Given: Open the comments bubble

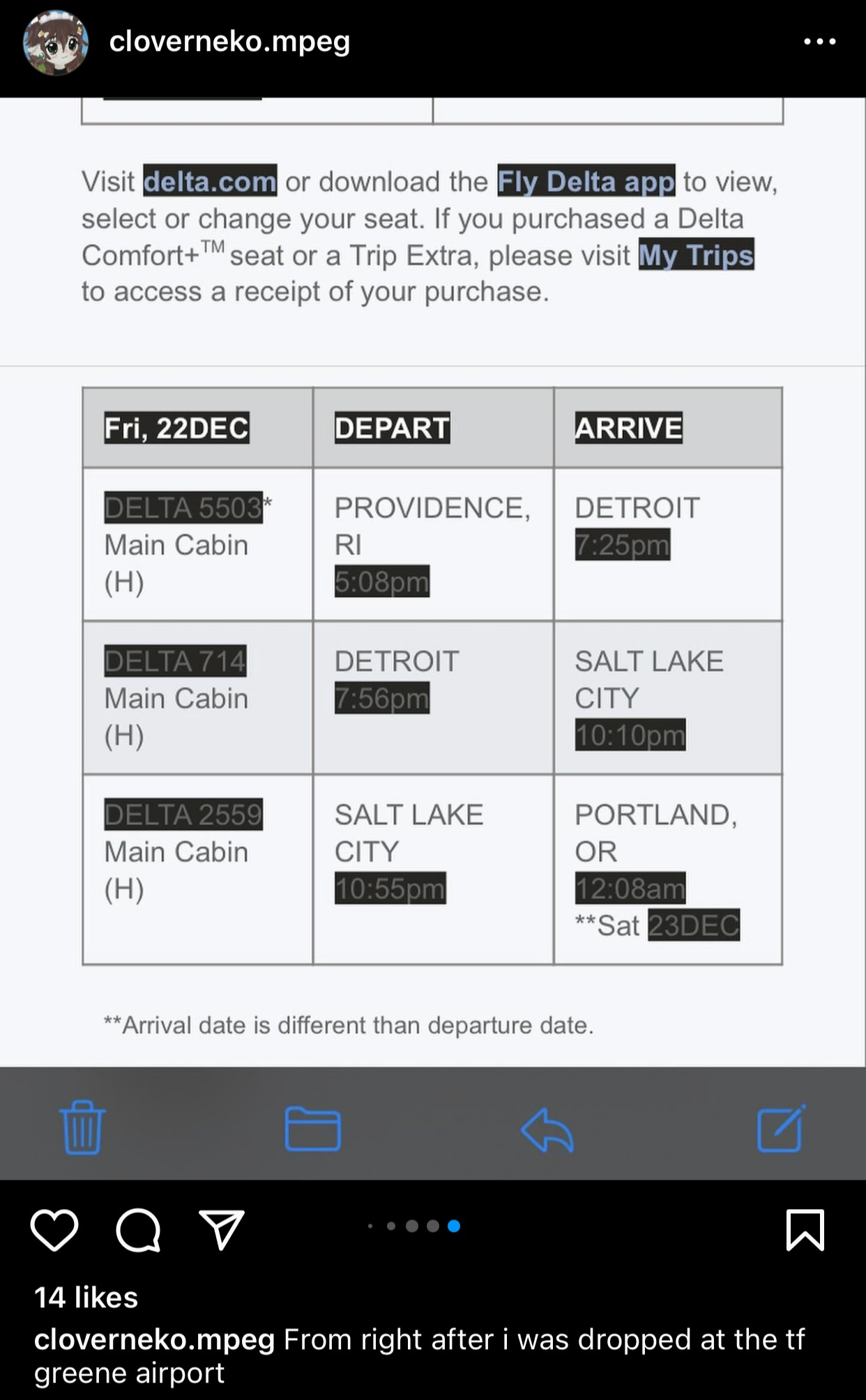Looking at the screenshot, I should pyautogui.click(x=138, y=1230).
